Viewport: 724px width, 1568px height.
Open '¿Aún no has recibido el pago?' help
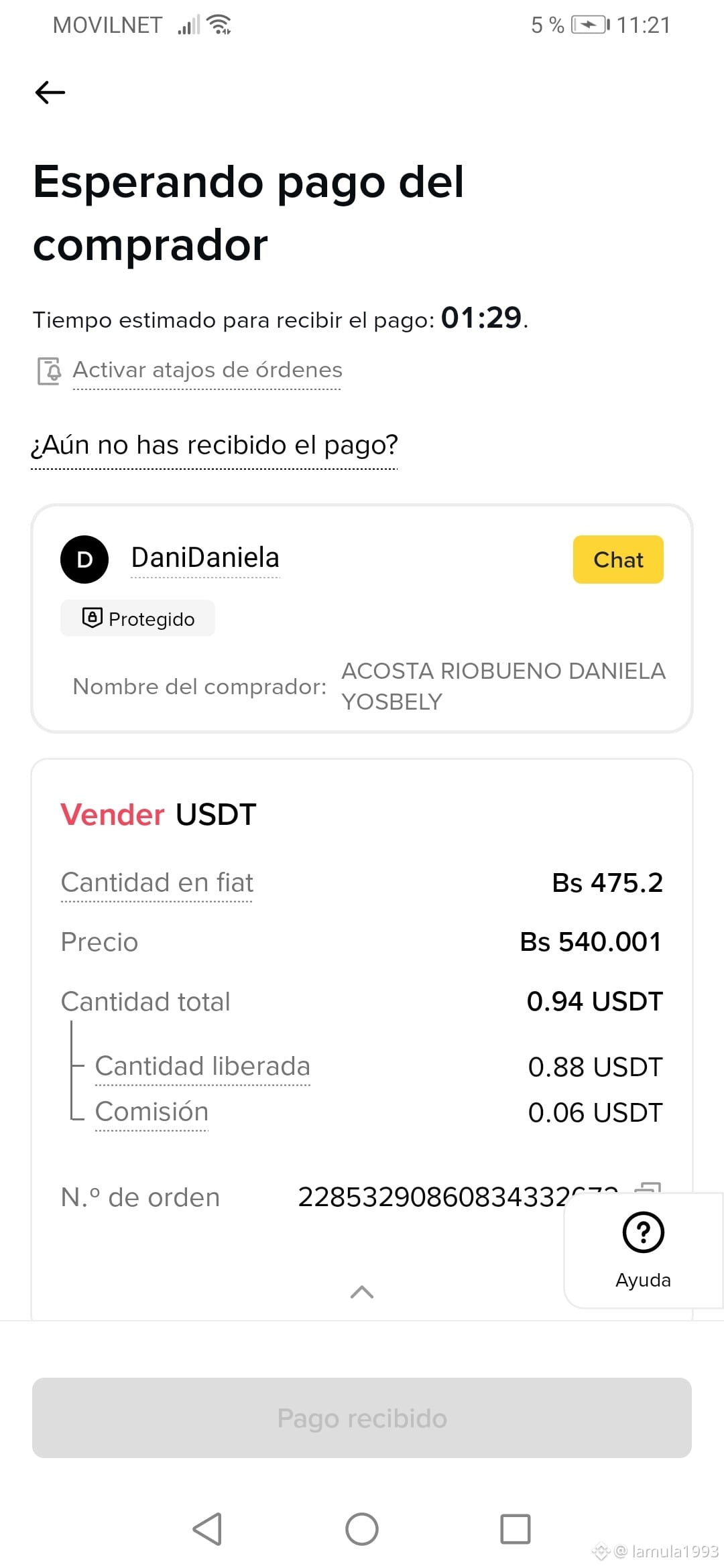click(x=215, y=445)
